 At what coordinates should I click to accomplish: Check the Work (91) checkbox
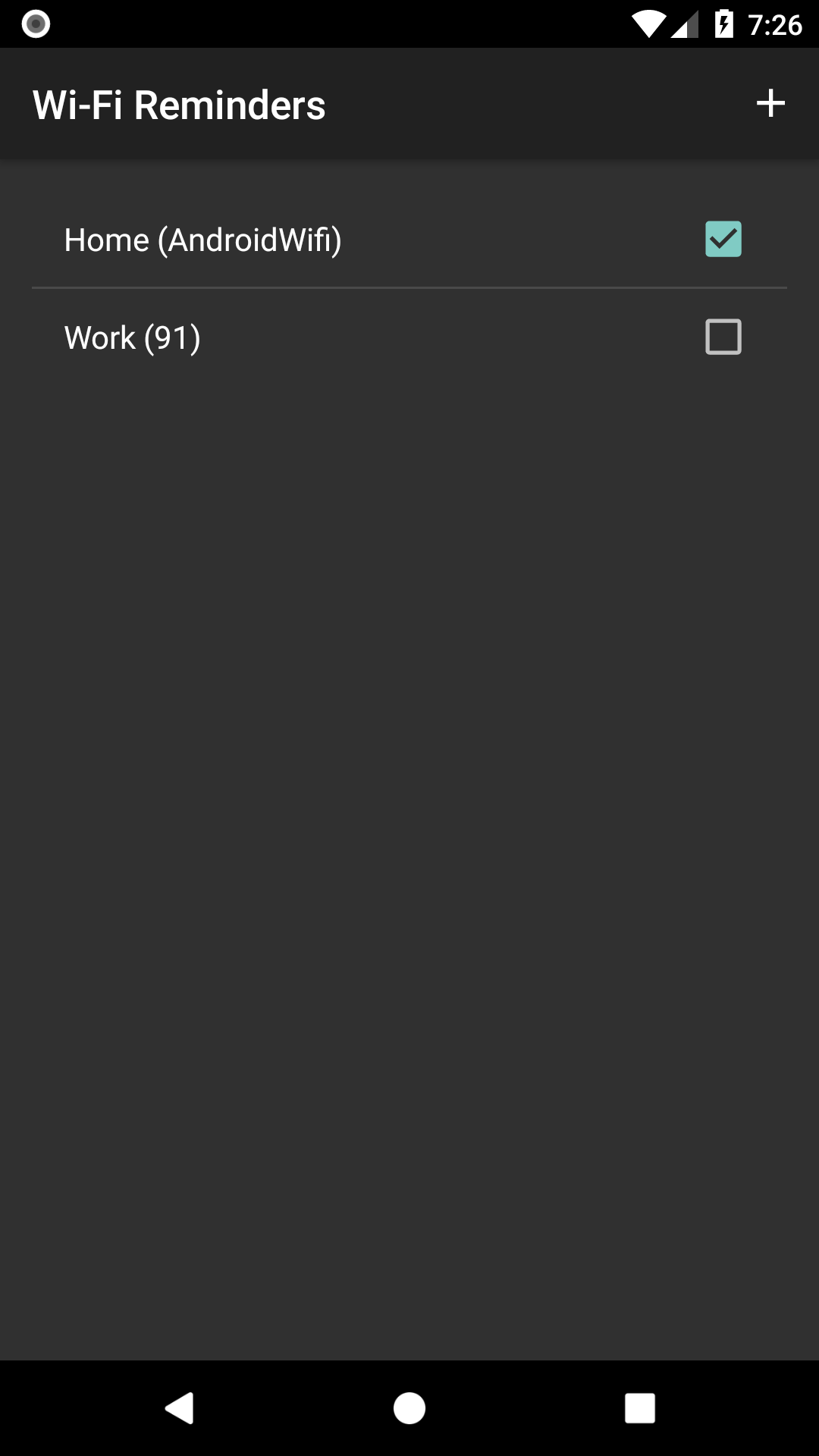(723, 337)
